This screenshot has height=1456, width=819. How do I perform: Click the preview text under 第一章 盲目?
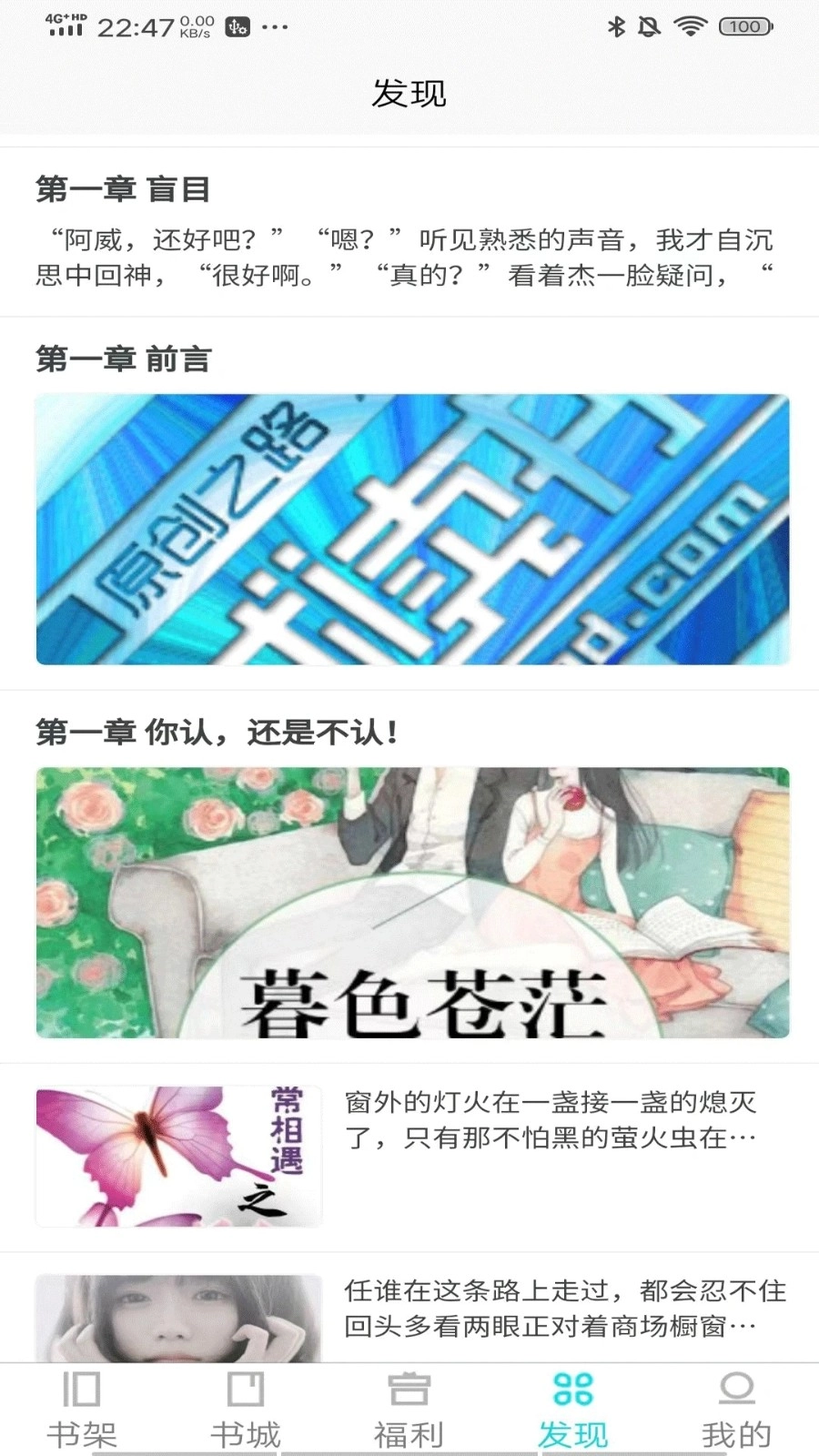pyautogui.click(x=403, y=259)
